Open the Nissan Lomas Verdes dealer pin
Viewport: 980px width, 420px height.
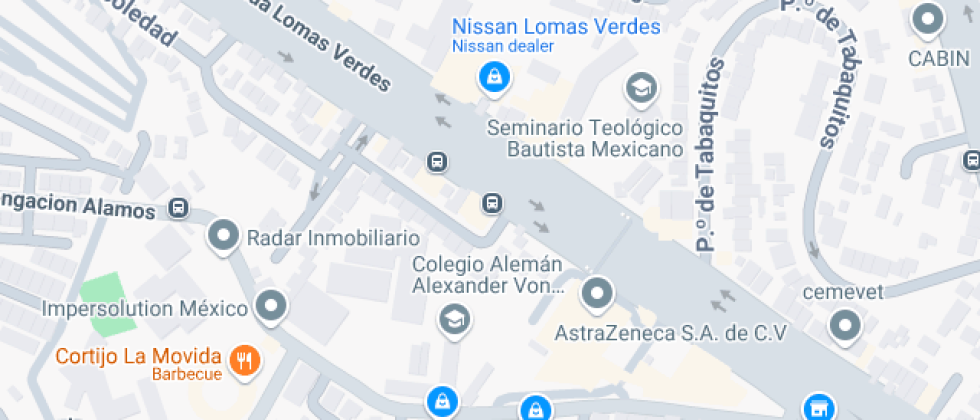pos(493,76)
